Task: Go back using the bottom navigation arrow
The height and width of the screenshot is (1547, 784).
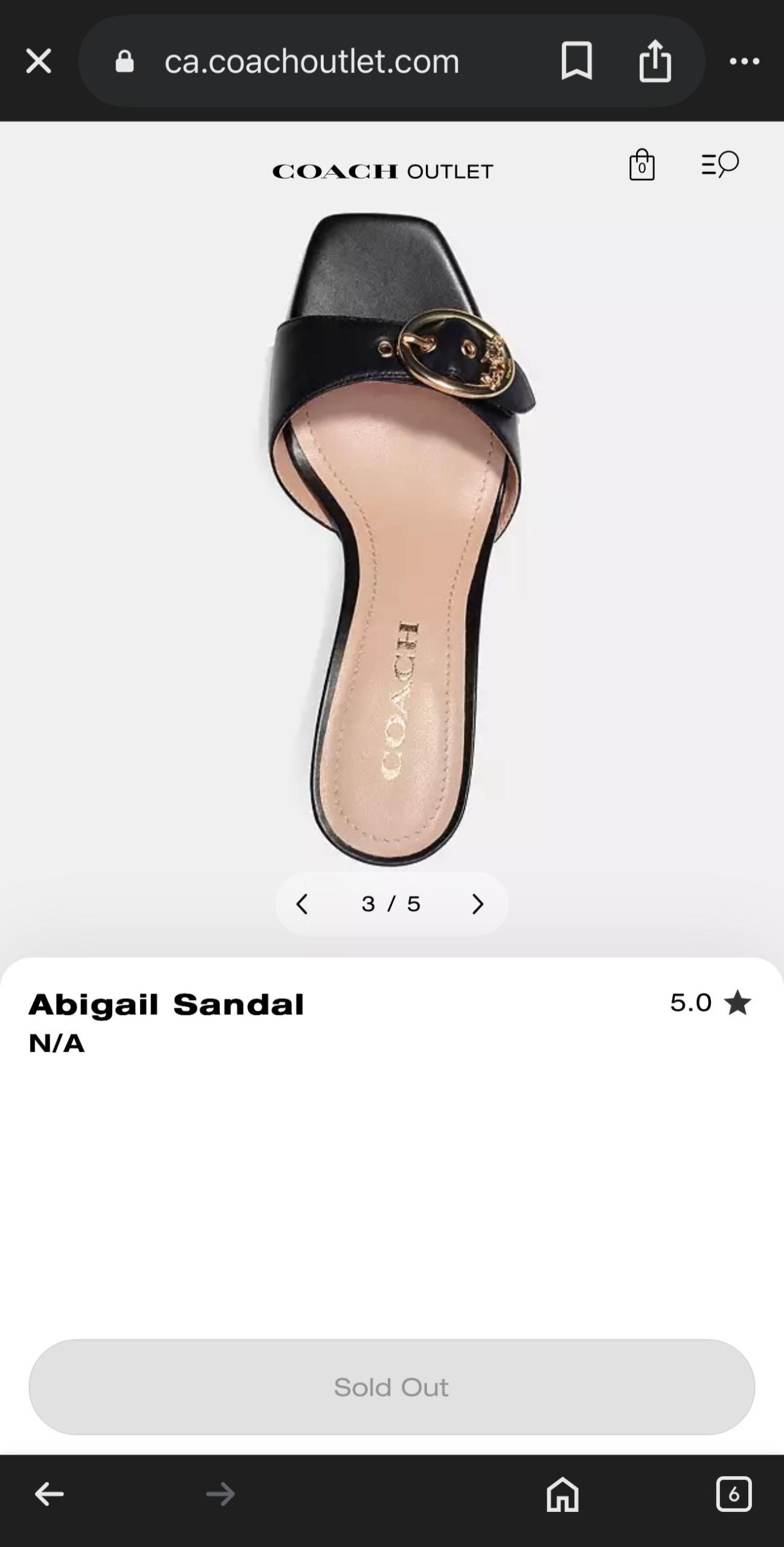Action: (x=49, y=1493)
